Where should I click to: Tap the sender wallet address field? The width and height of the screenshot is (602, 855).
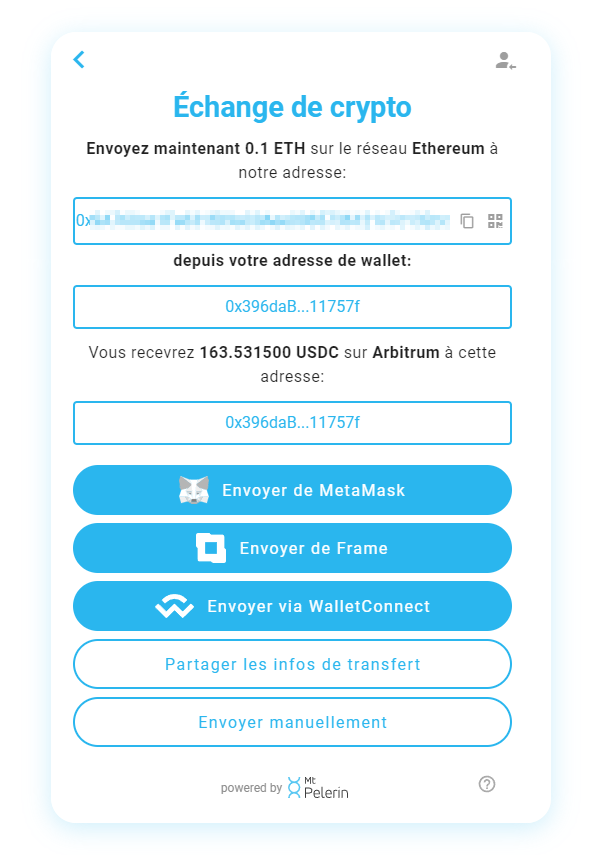point(292,307)
